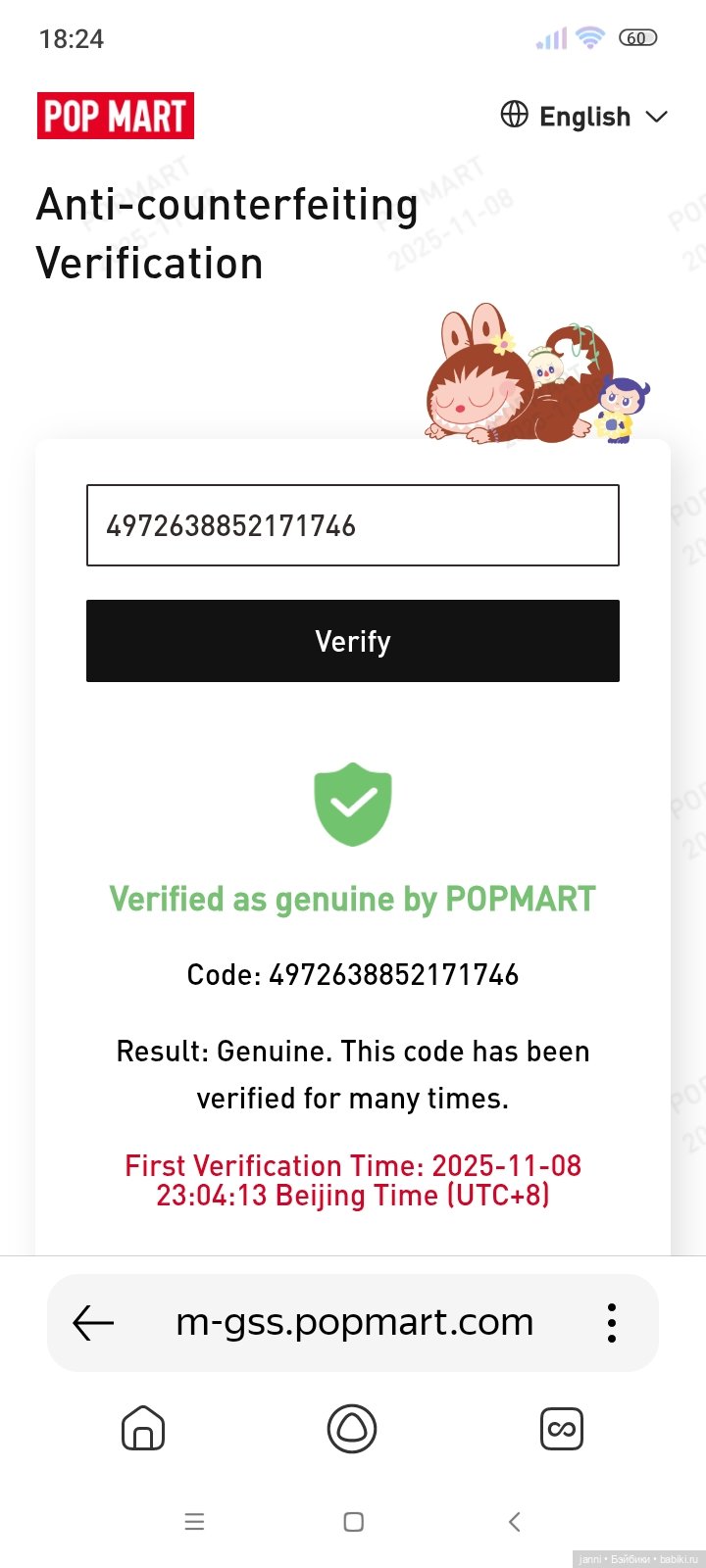
Task: Go to the browser home page
Action: pyautogui.click(x=143, y=1428)
